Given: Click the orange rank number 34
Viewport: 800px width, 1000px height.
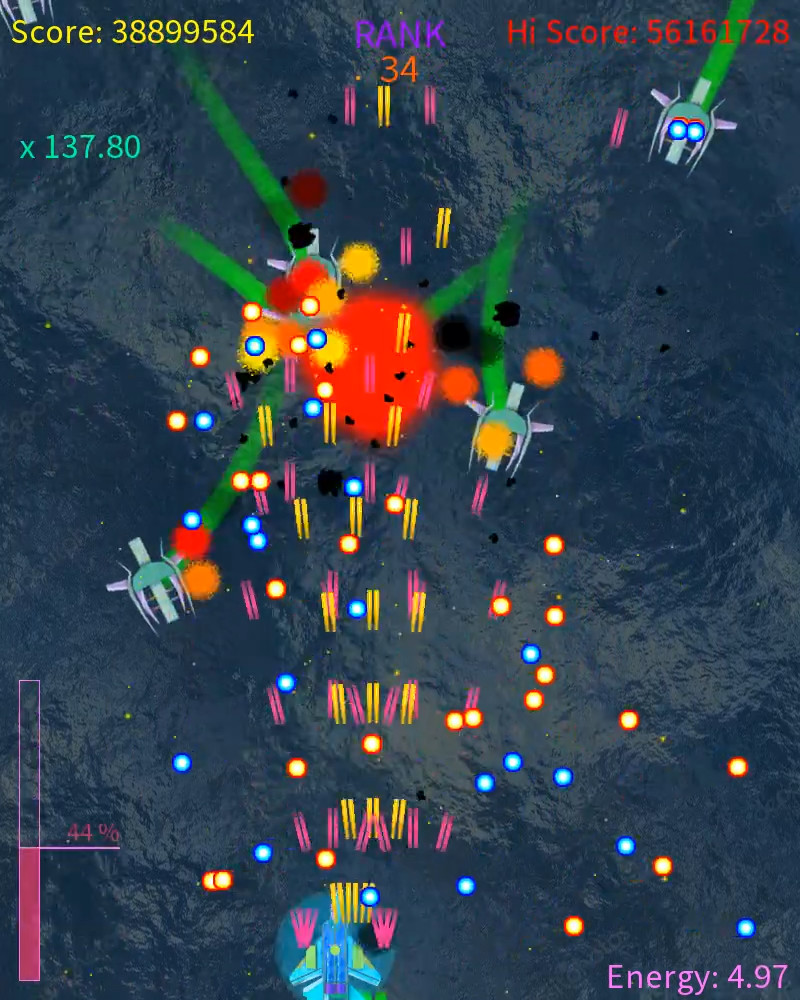Looking at the screenshot, I should (399, 70).
